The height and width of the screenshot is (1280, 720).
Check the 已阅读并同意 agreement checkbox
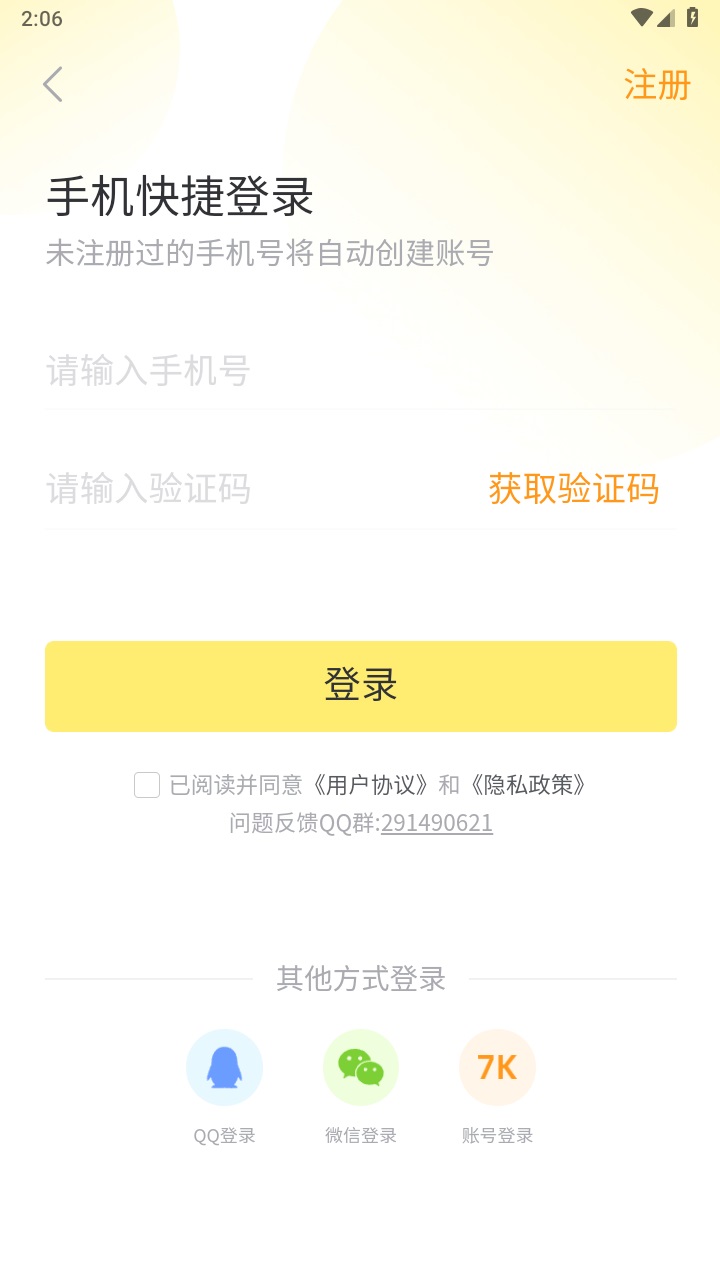click(x=147, y=785)
